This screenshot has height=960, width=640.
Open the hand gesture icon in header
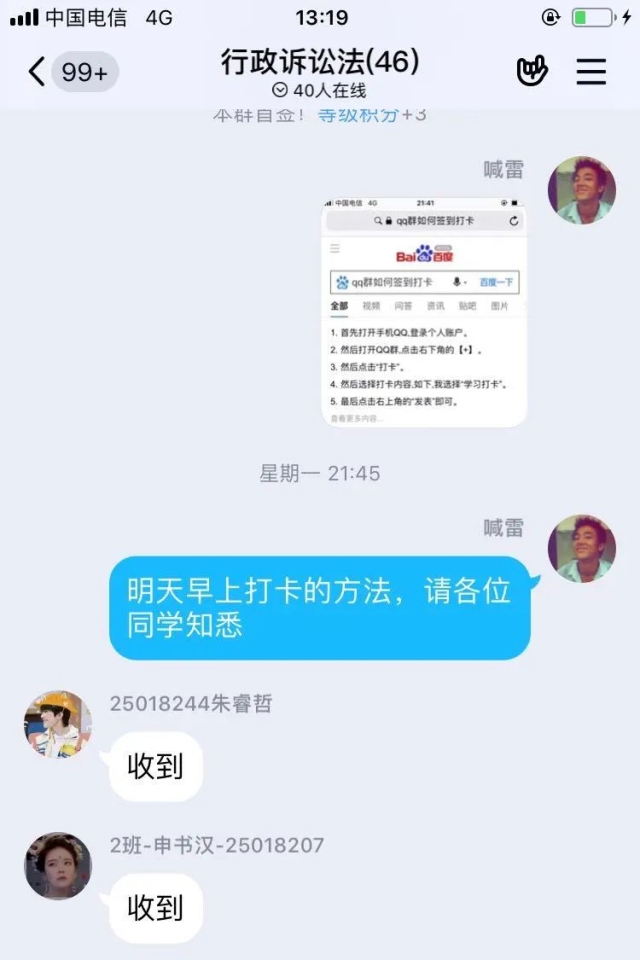(531, 71)
